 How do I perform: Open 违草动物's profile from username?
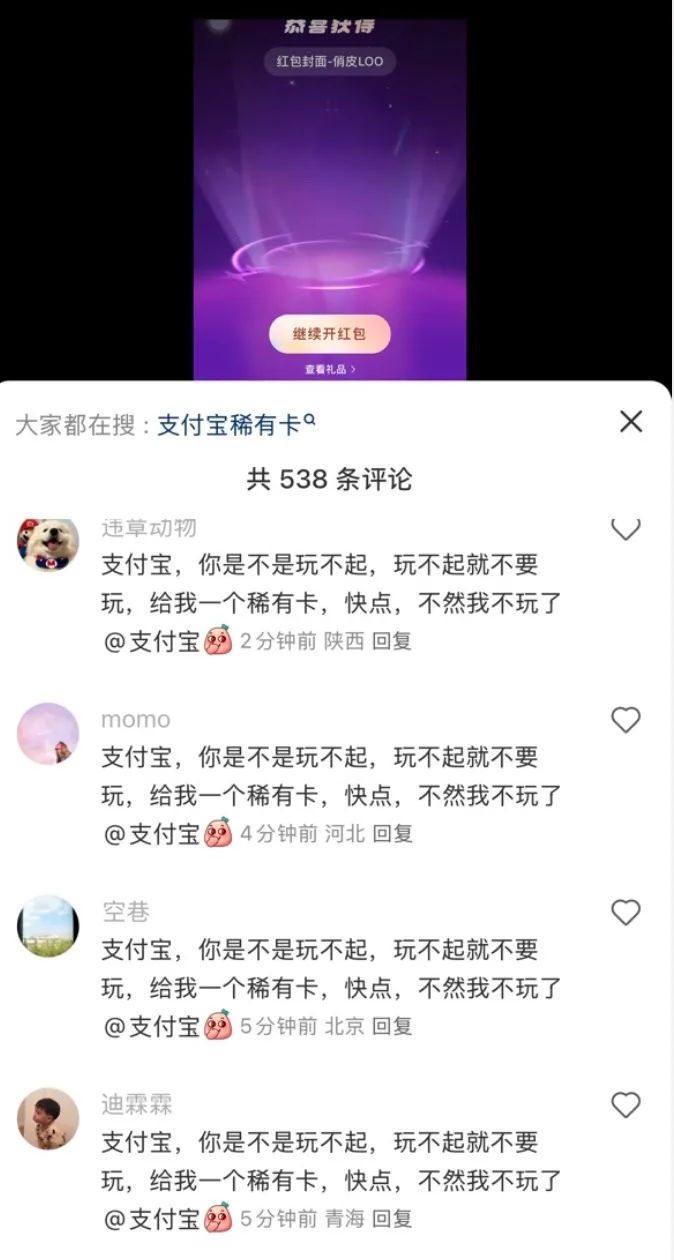coord(149,528)
